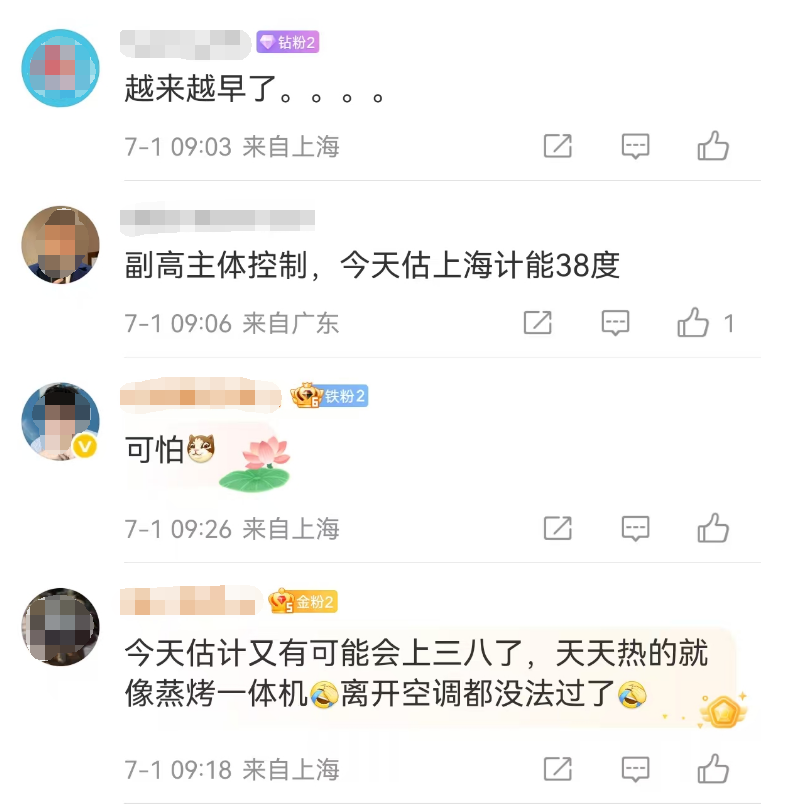This screenshot has height=805, width=802.
Task: Tap the 钻粉2 fan badge
Action: pyautogui.click(x=288, y=42)
